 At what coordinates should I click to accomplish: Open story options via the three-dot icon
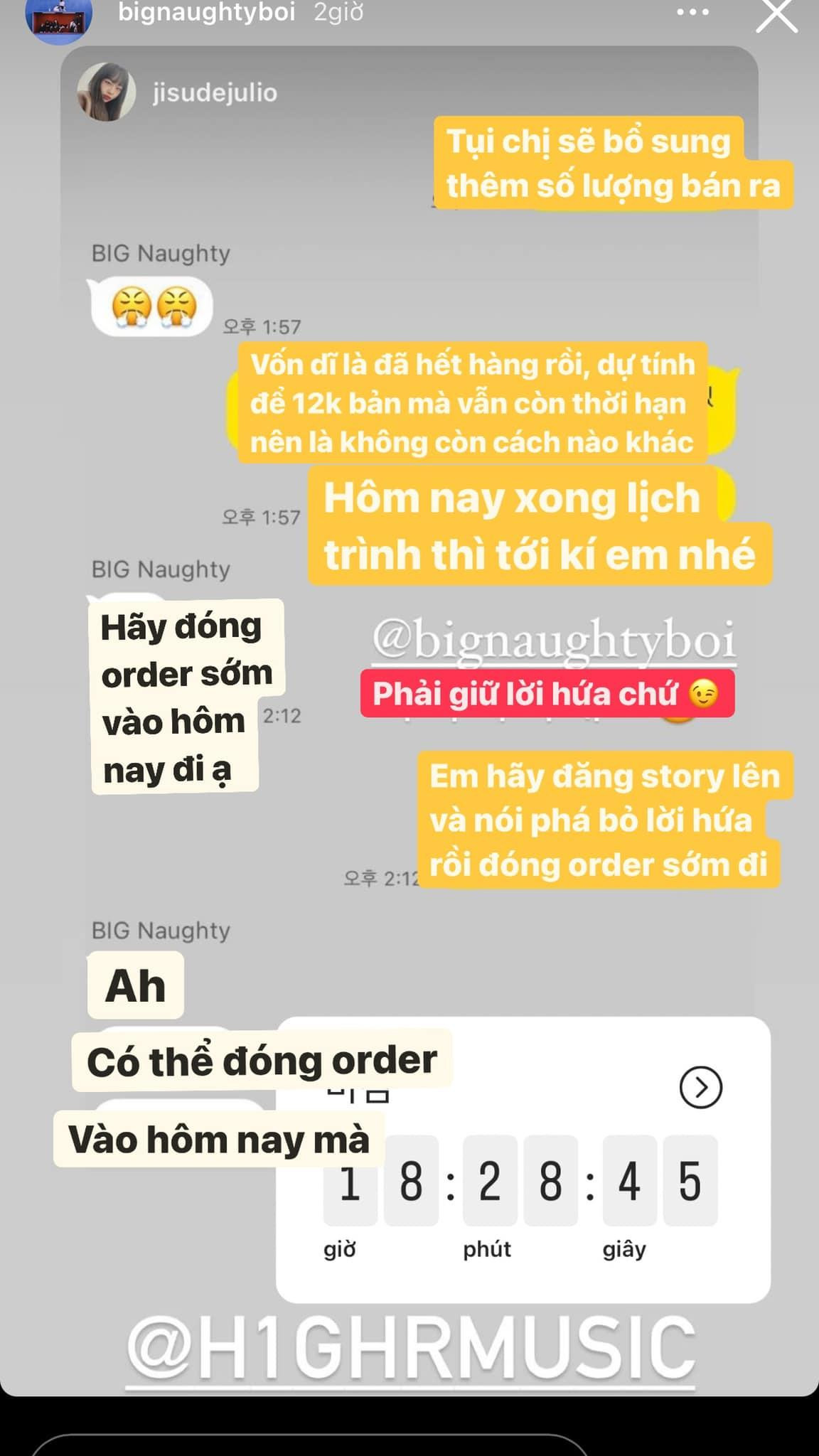(692, 12)
